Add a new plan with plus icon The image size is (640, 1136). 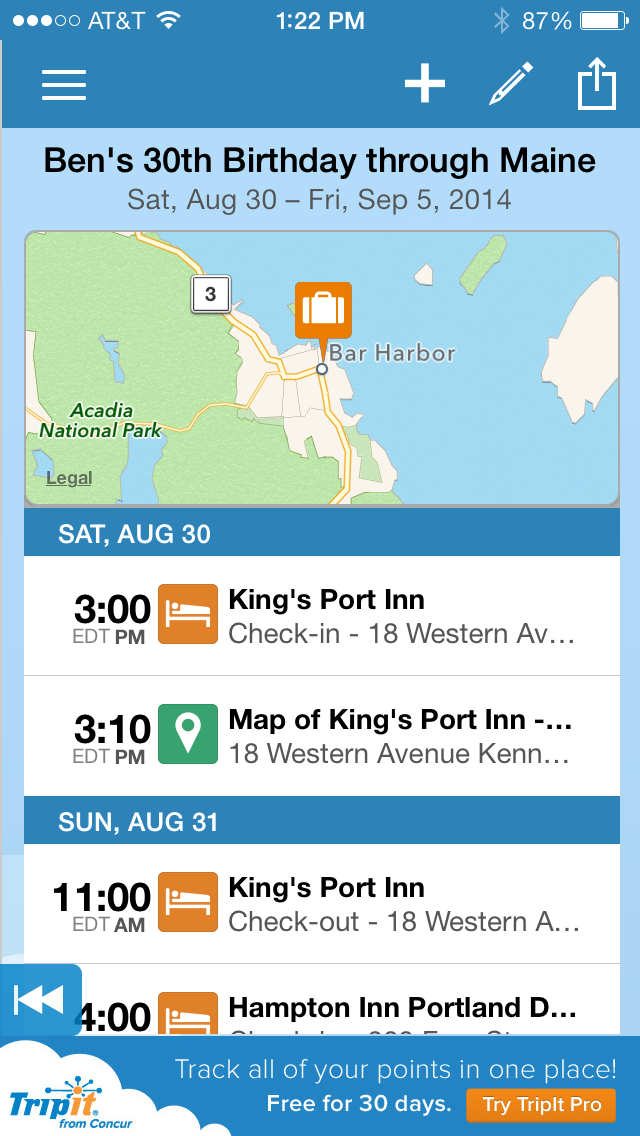coord(424,84)
